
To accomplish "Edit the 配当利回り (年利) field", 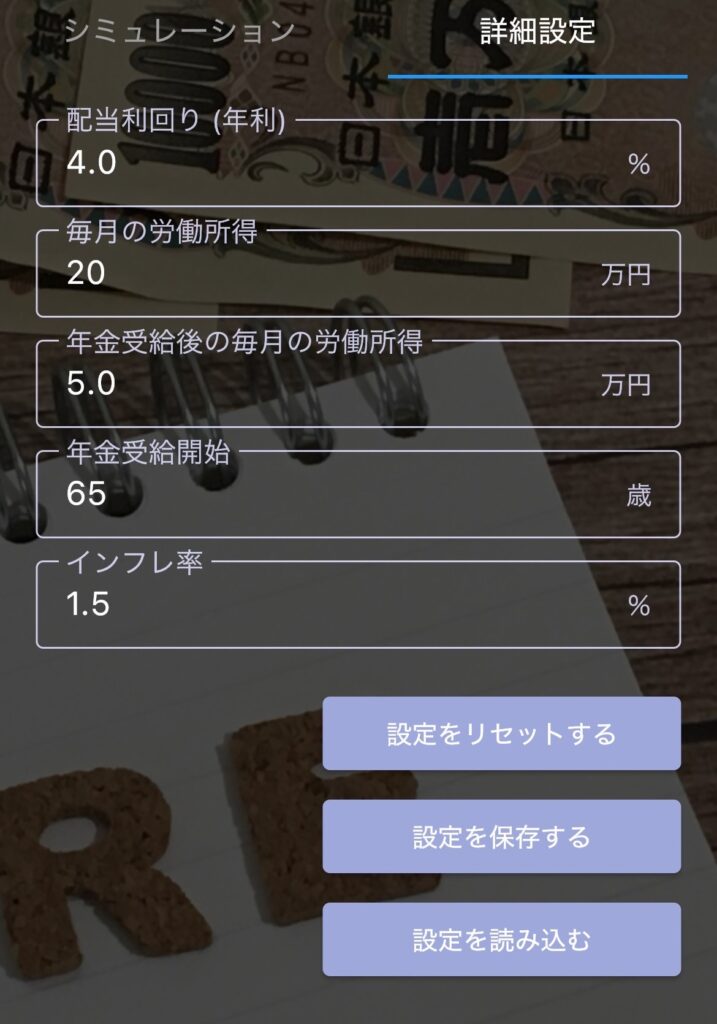I will click(x=340, y=164).
